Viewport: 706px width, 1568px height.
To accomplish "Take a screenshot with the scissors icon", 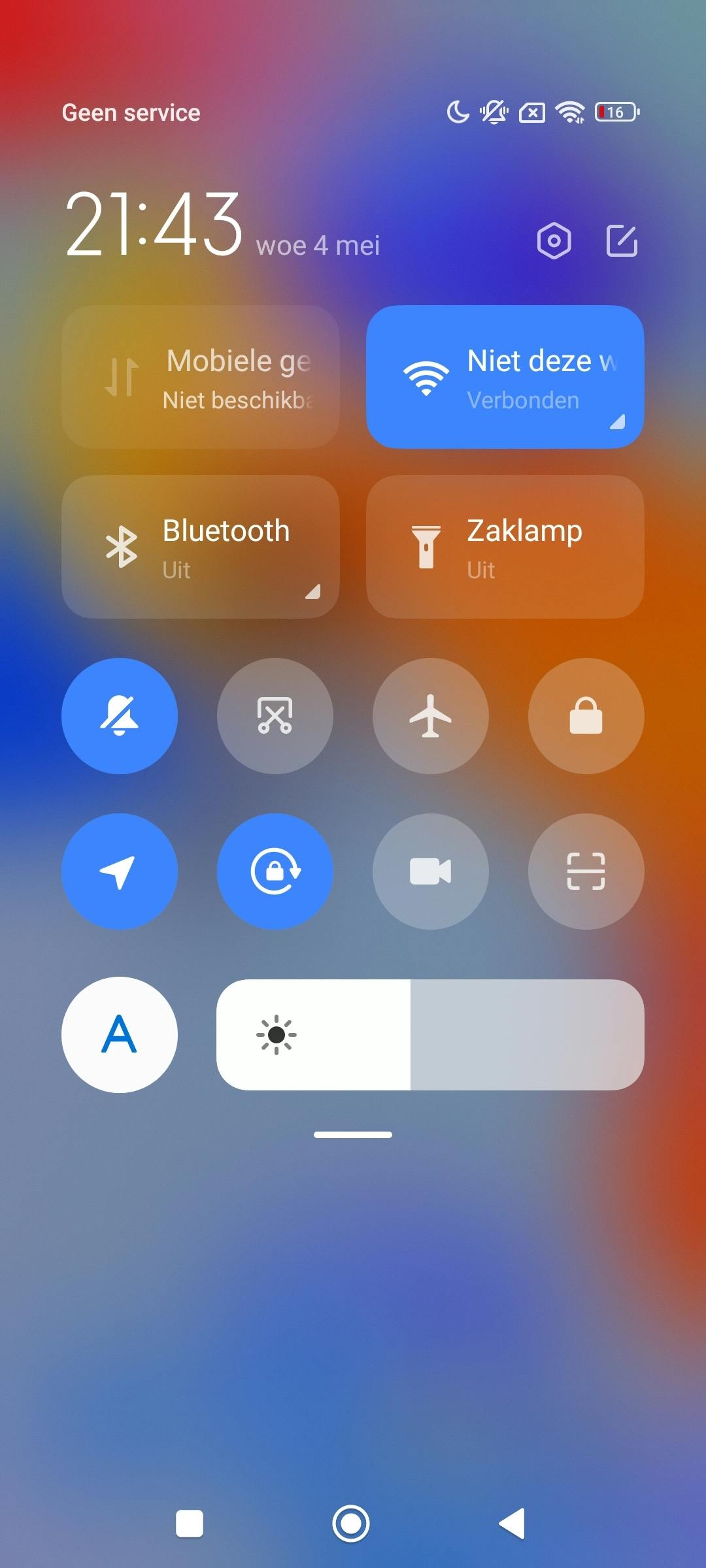I will point(275,716).
